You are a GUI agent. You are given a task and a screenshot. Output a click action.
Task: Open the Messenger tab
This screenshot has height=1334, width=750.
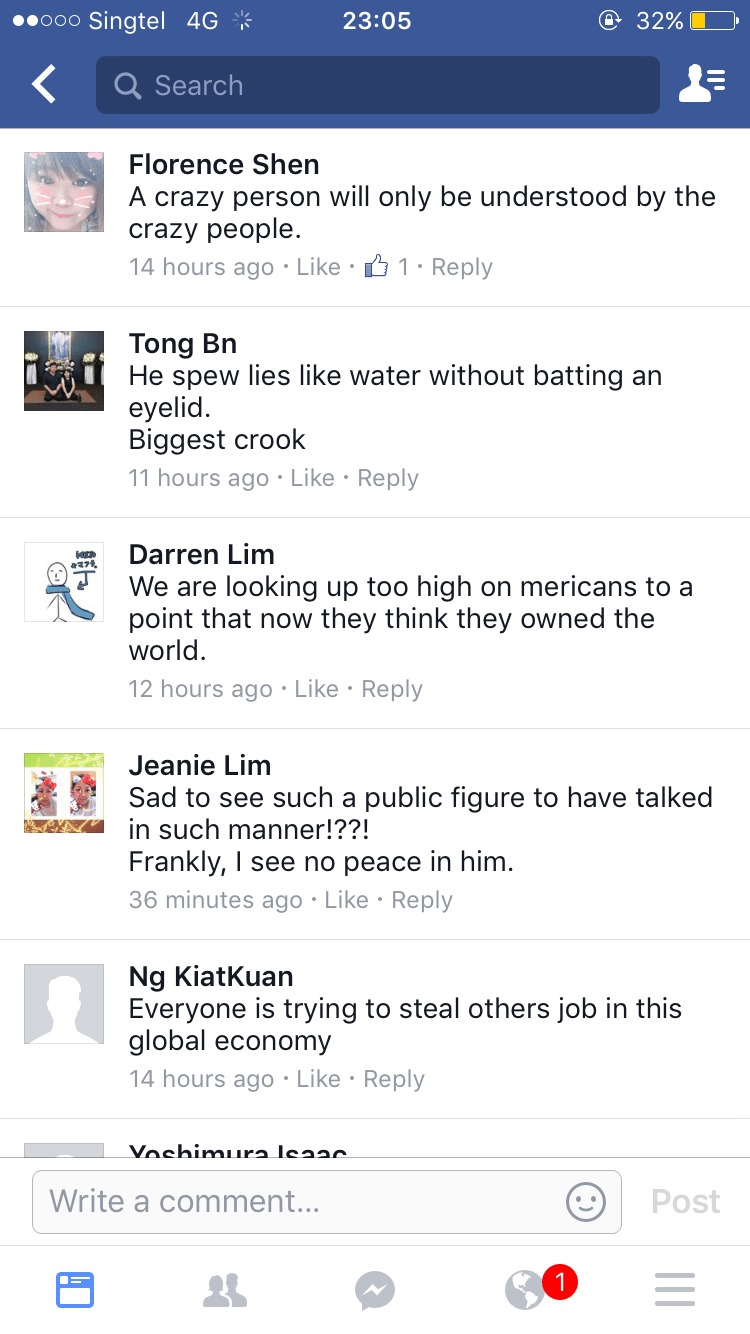pos(375,1289)
